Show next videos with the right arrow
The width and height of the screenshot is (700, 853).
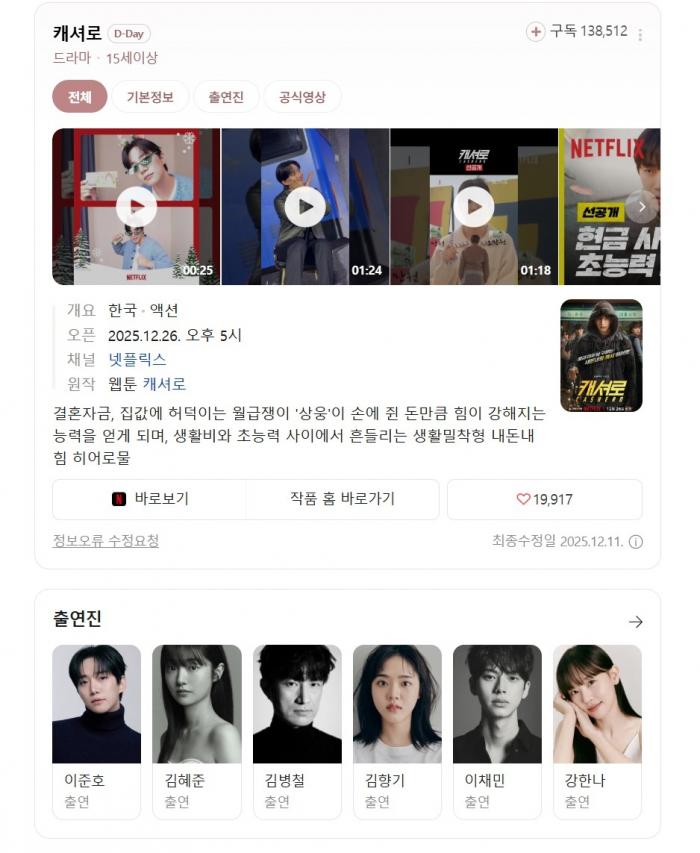pos(642,207)
